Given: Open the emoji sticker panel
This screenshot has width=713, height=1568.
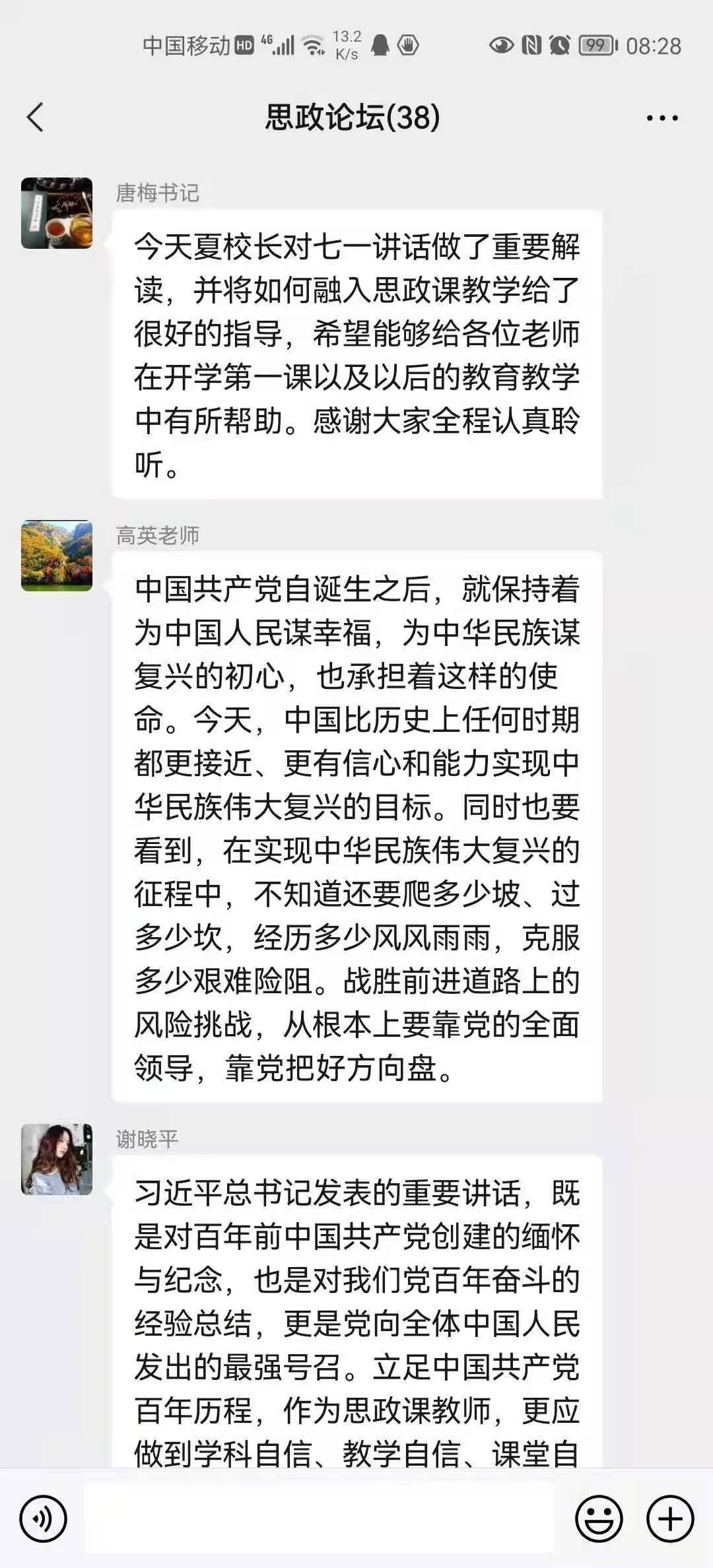Looking at the screenshot, I should (x=599, y=1519).
